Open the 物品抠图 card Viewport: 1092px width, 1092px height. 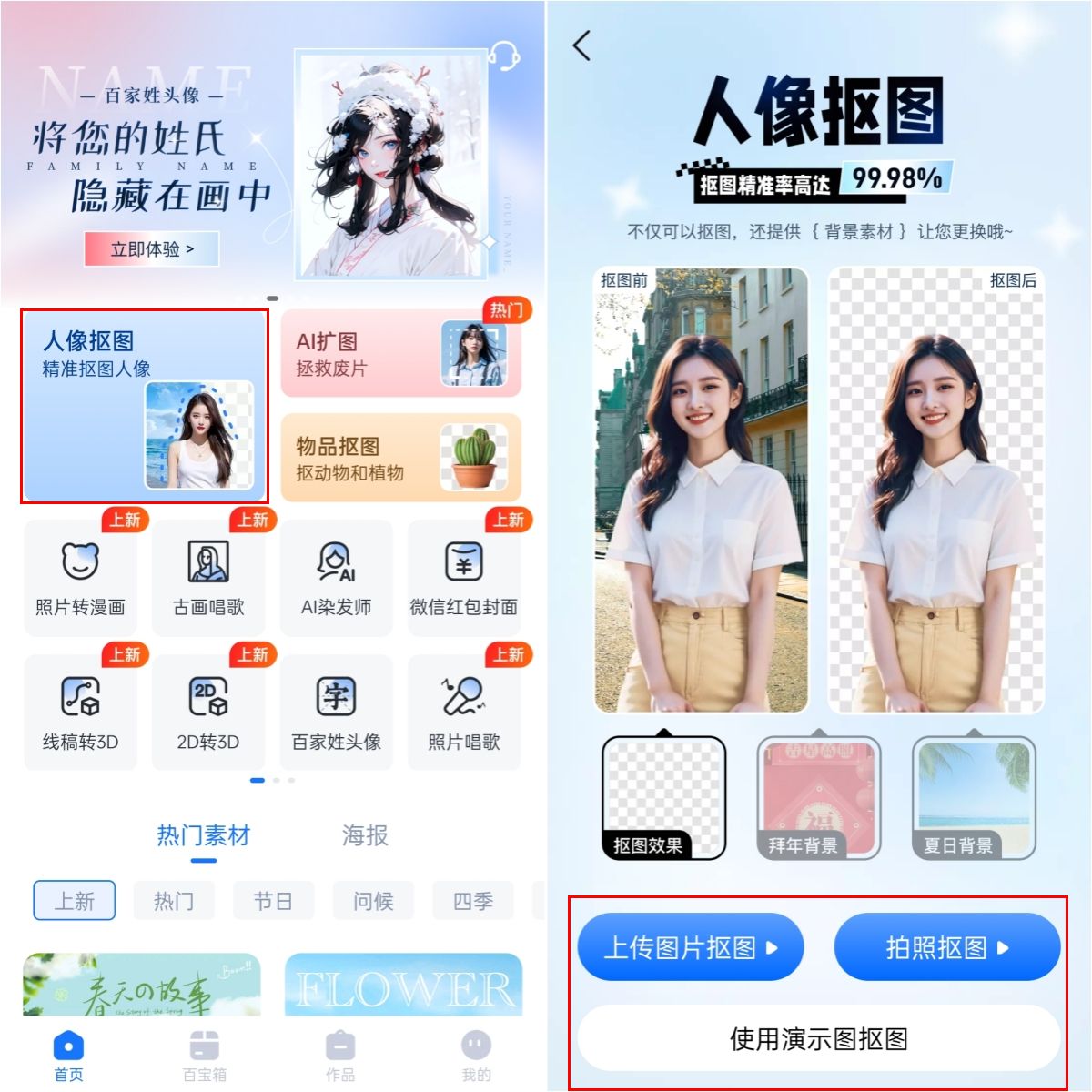[400, 458]
